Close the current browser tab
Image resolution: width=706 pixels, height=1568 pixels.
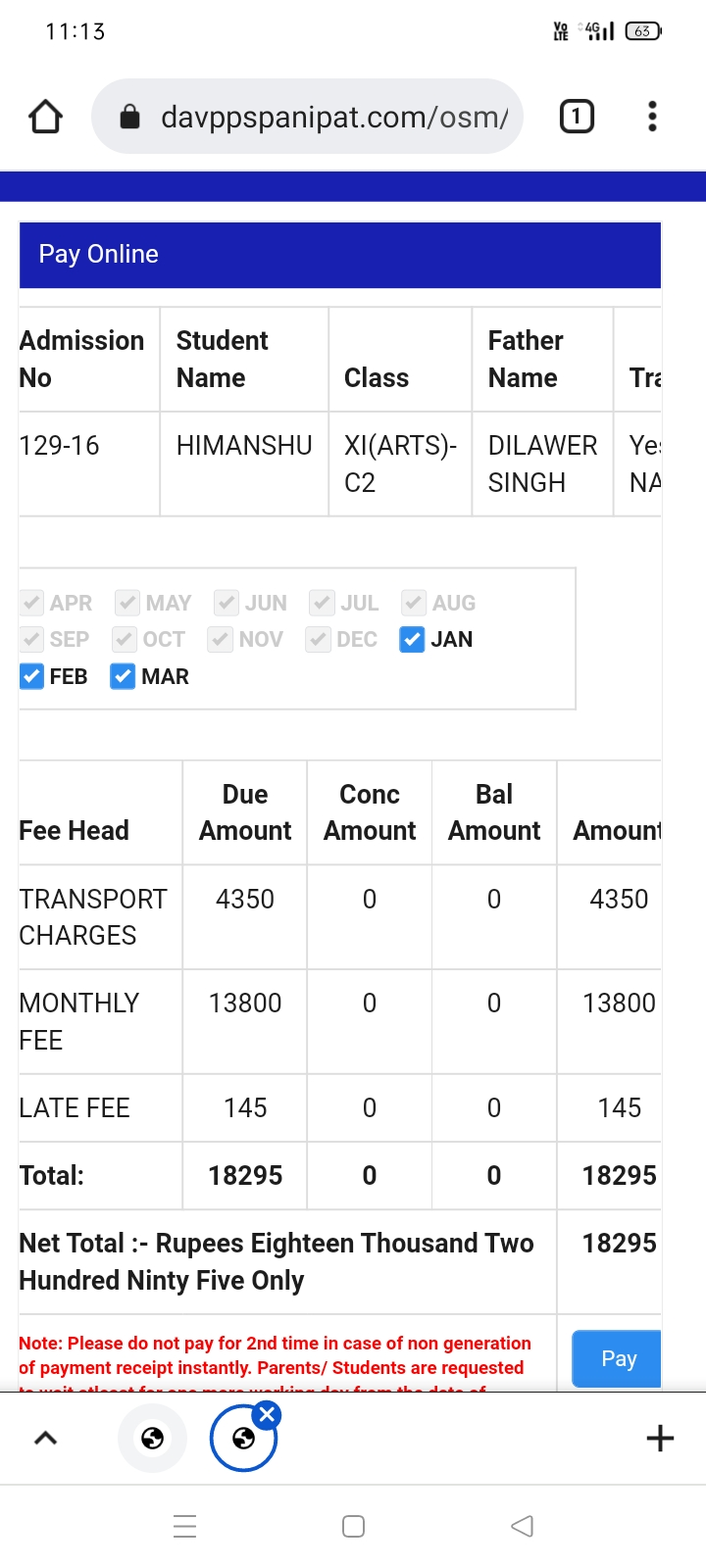coord(267,1414)
